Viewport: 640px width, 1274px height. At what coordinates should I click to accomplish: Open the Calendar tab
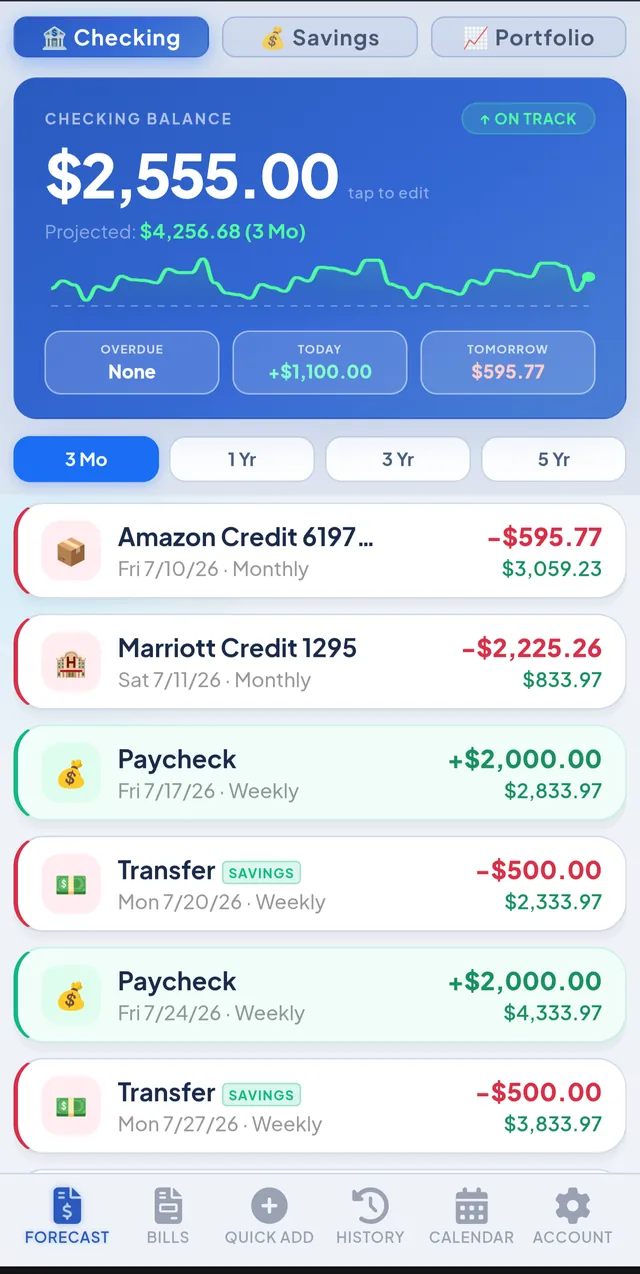click(x=471, y=1216)
